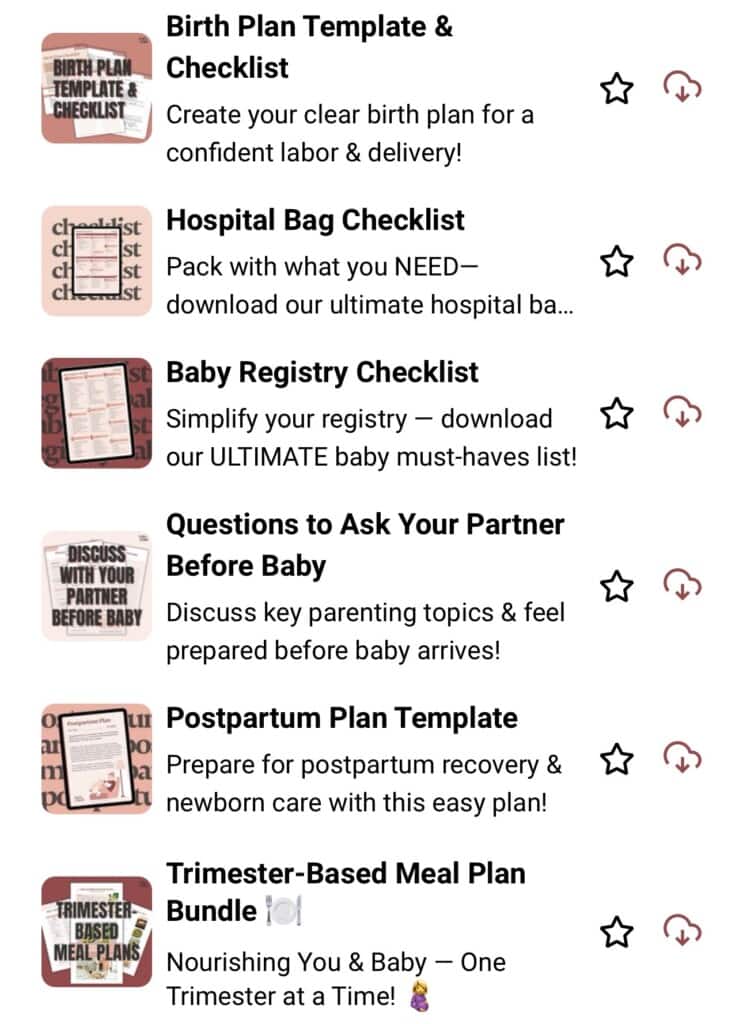Download the Hospital Bag Checklist
Screen dimensions: 743x1024
click(683, 262)
